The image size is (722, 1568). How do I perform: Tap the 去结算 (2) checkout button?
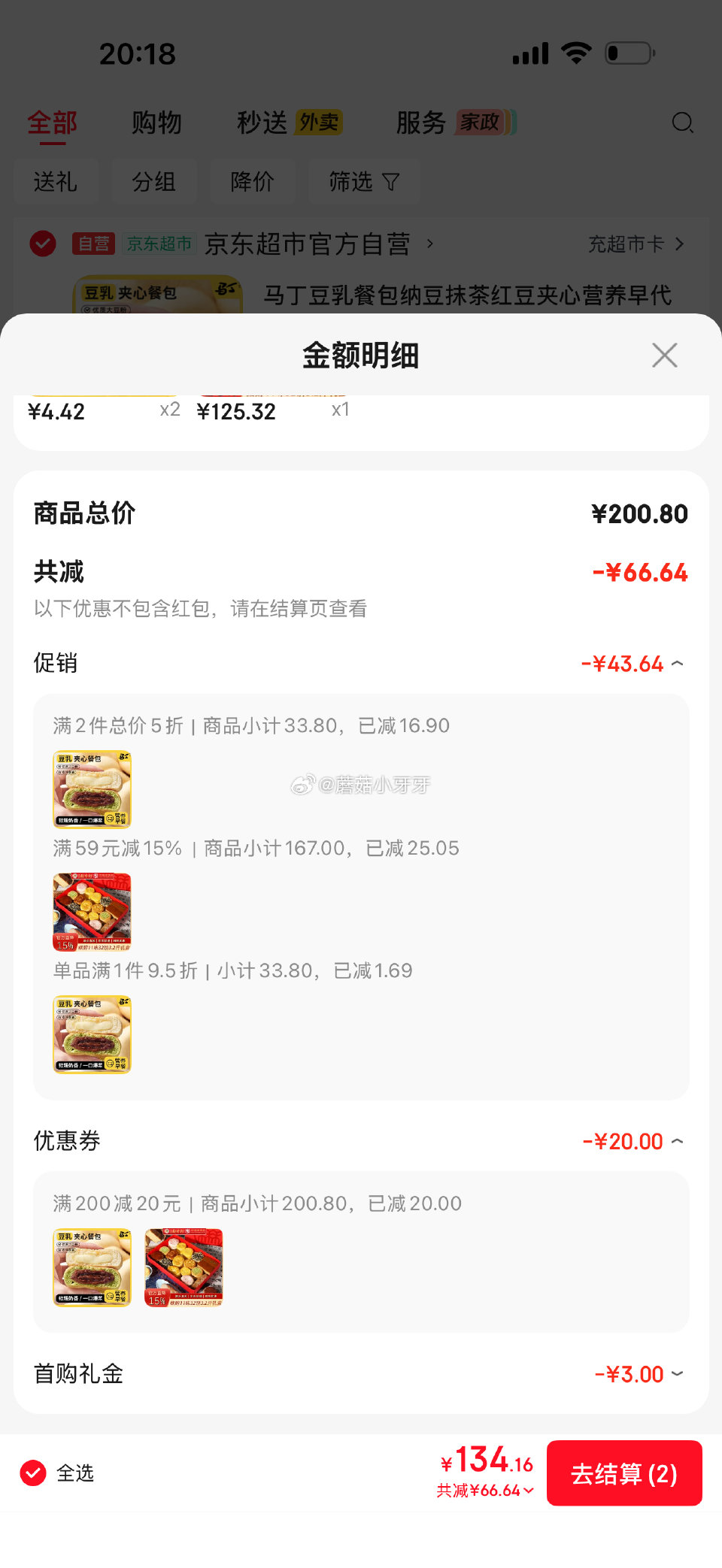pyautogui.click(x=624, y=1473)
